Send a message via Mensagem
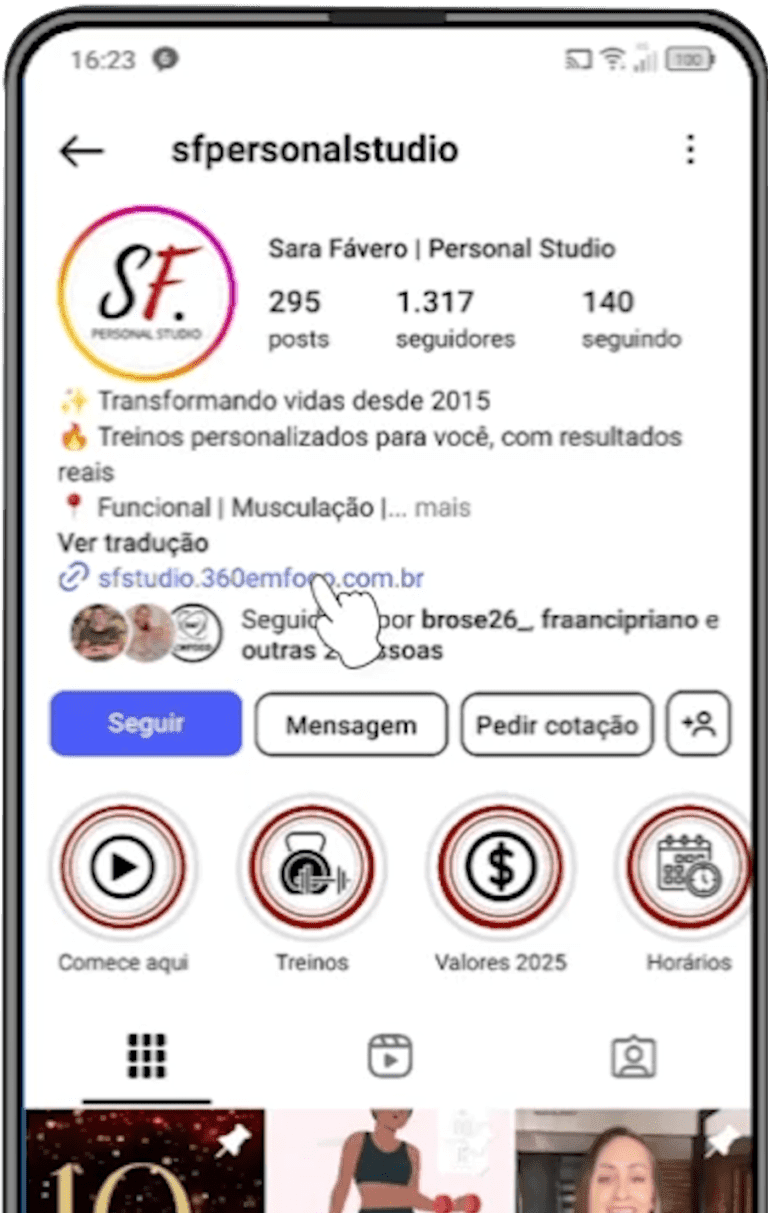Screen dimensions: 768x1213 (351, 724)
